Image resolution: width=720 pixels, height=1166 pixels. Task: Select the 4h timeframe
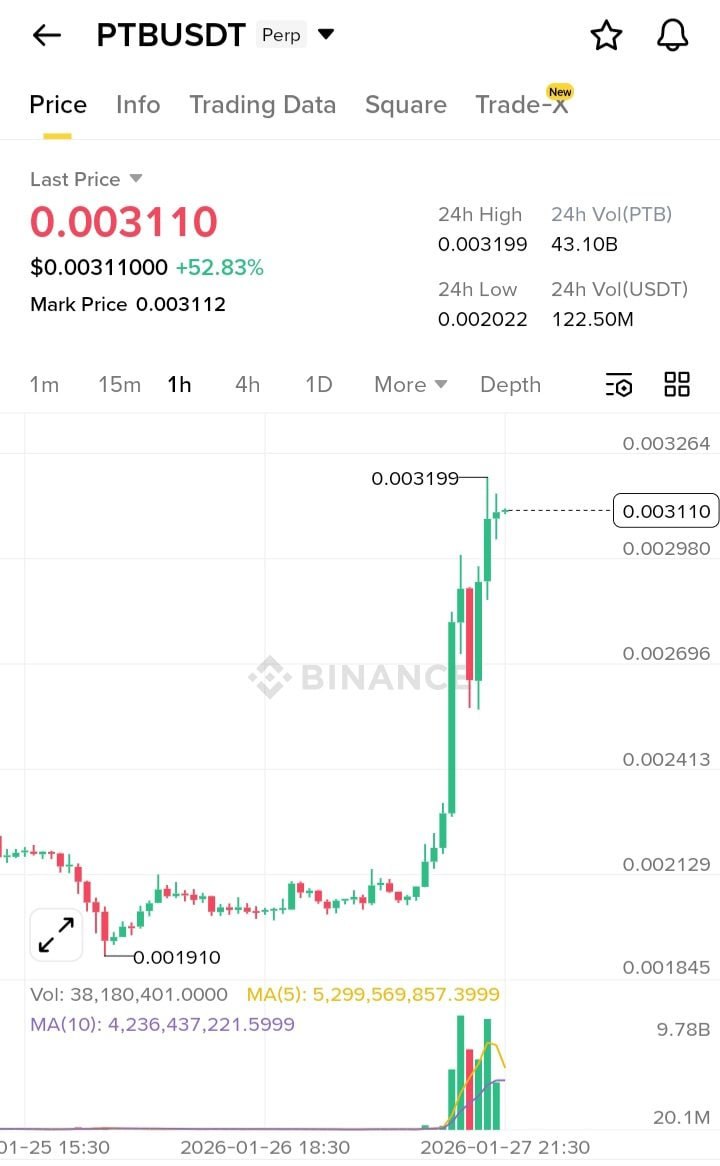247,384
